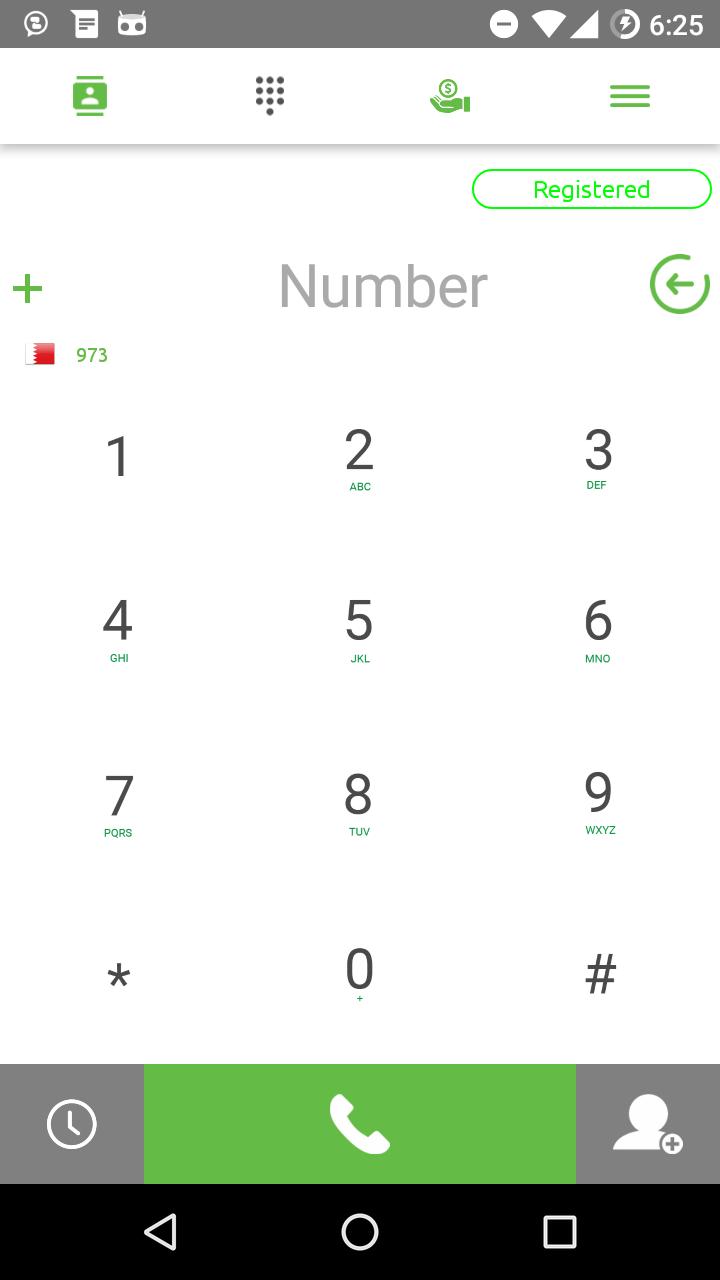Switch to the dial pad tab
This screenshot has width=720, height=1280.
270,97
